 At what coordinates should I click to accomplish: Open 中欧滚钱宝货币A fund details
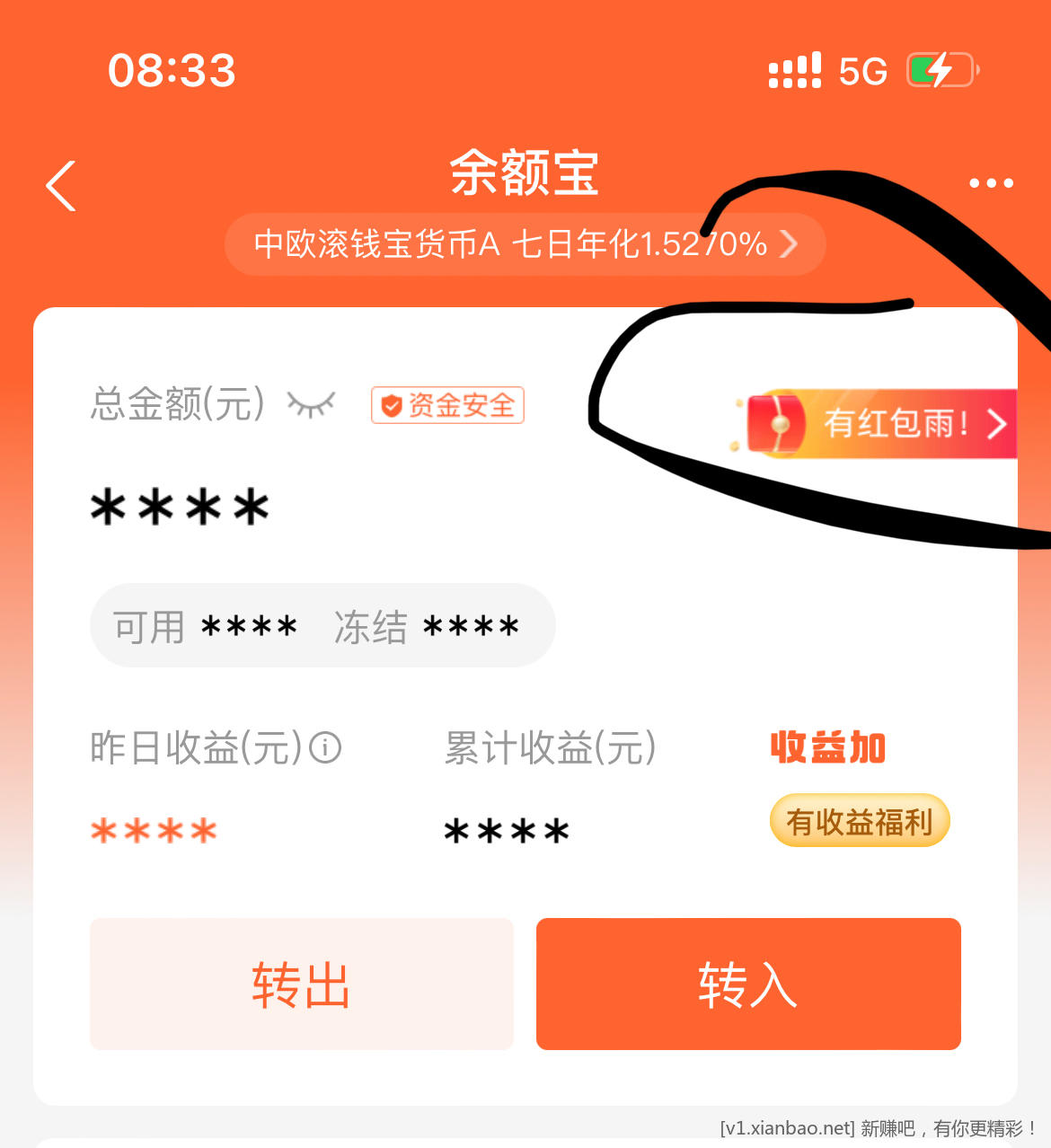click(x=525, y=244)
